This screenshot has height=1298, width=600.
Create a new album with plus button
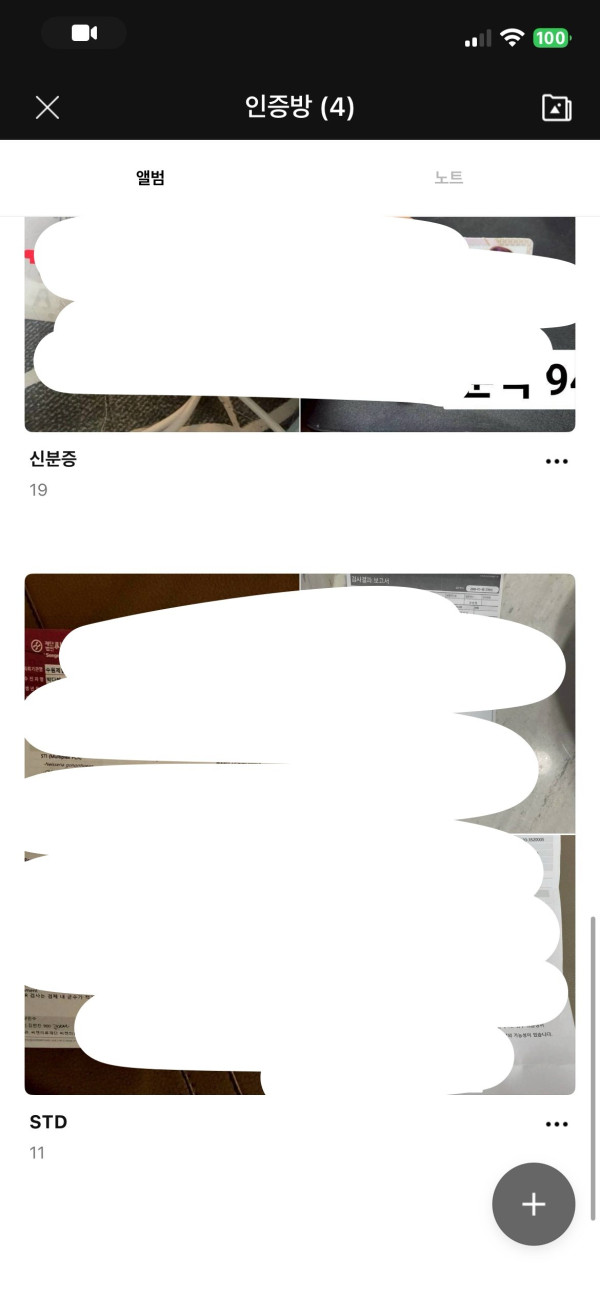coord(533,1204)
